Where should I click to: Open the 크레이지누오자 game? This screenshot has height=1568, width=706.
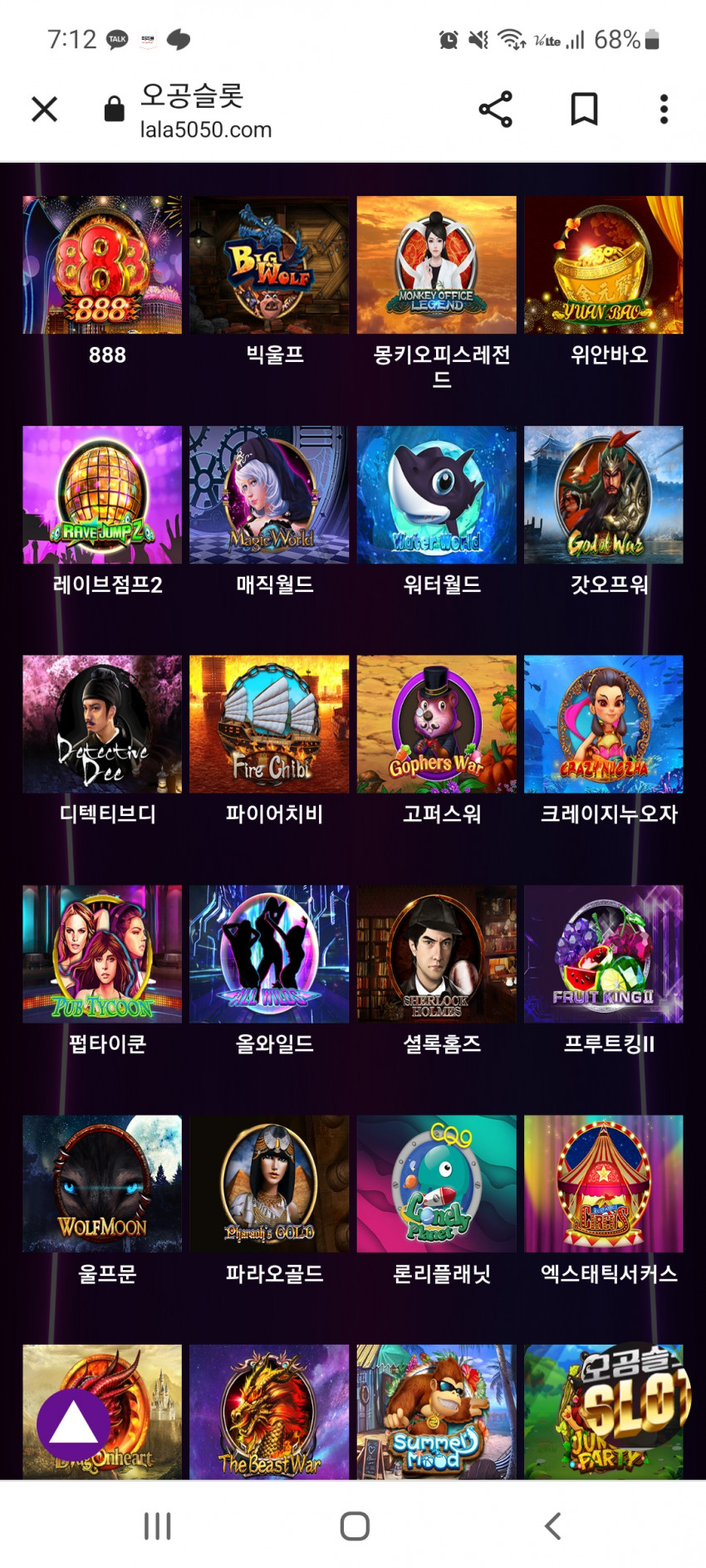pyautogui.click(x=604, y=724)
